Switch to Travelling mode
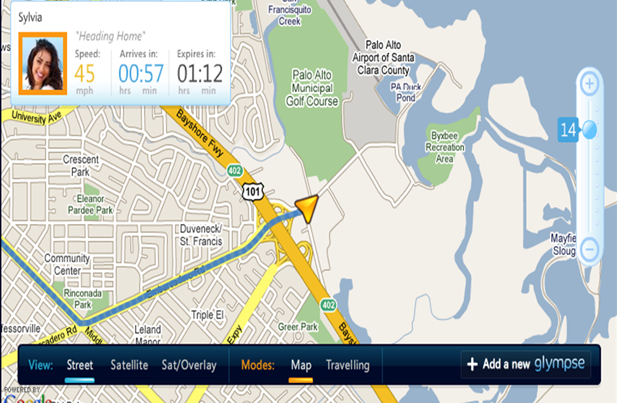The image size is (617, 403). (347, 365)
